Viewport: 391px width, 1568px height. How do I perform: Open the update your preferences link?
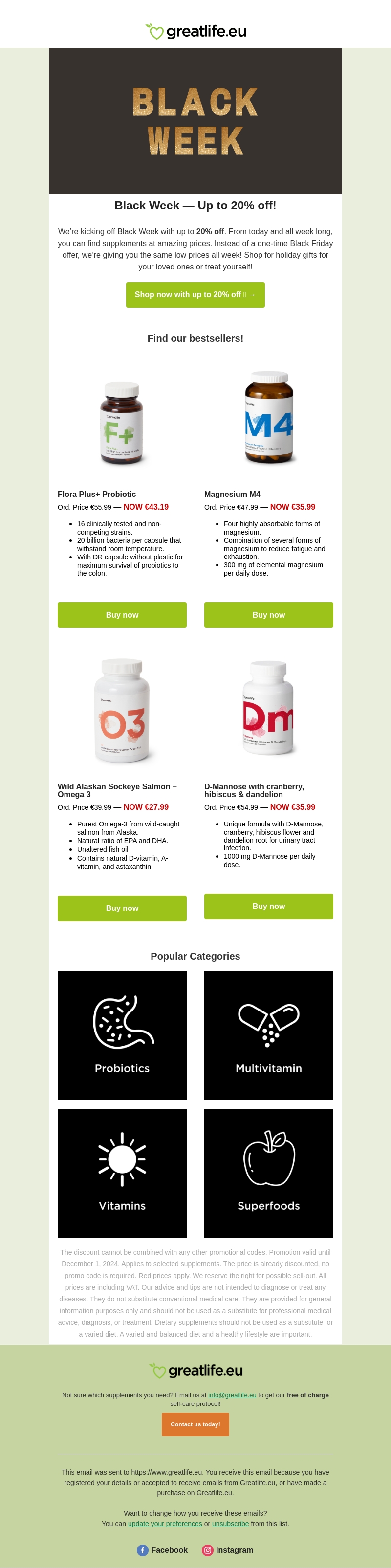tap(164, 1524)
